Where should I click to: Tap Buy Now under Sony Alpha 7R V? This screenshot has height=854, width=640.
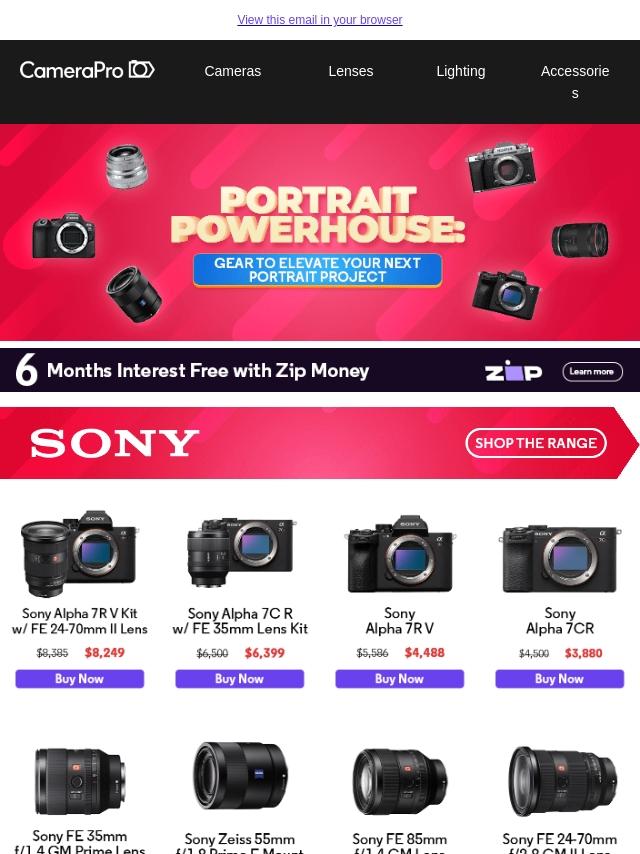pyautogui.click(x=400, y=679)
